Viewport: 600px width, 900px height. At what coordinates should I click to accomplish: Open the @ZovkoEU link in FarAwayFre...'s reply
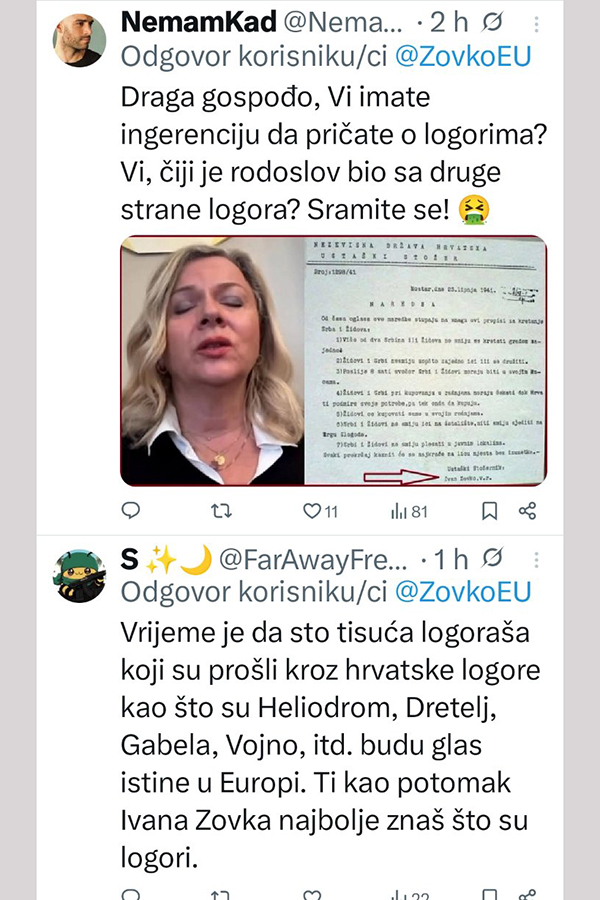(x=462, y=592)
